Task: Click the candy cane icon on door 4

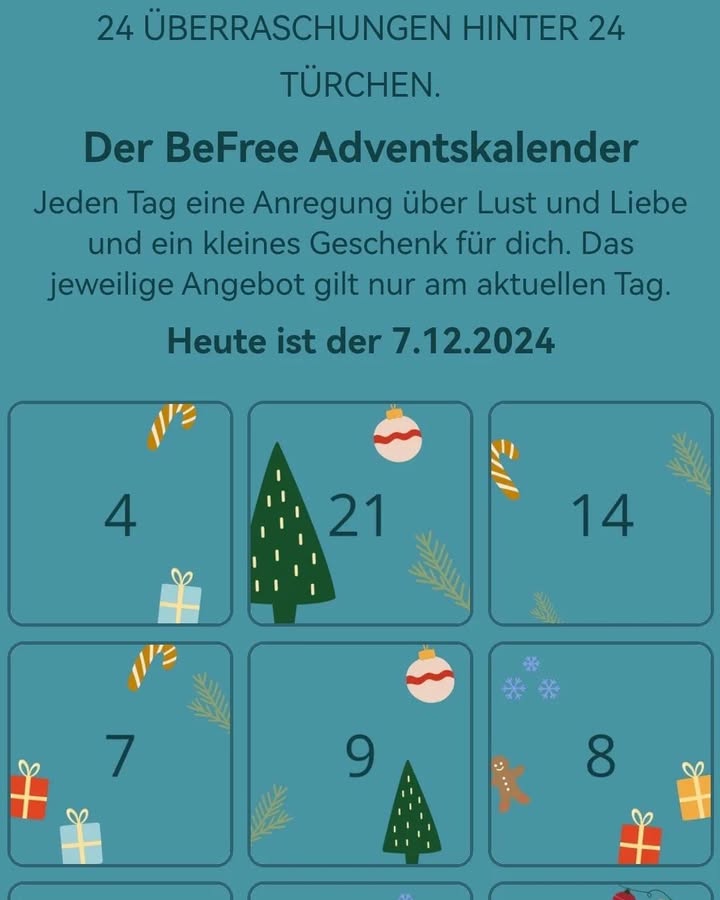Action: (x=173, y=428)
